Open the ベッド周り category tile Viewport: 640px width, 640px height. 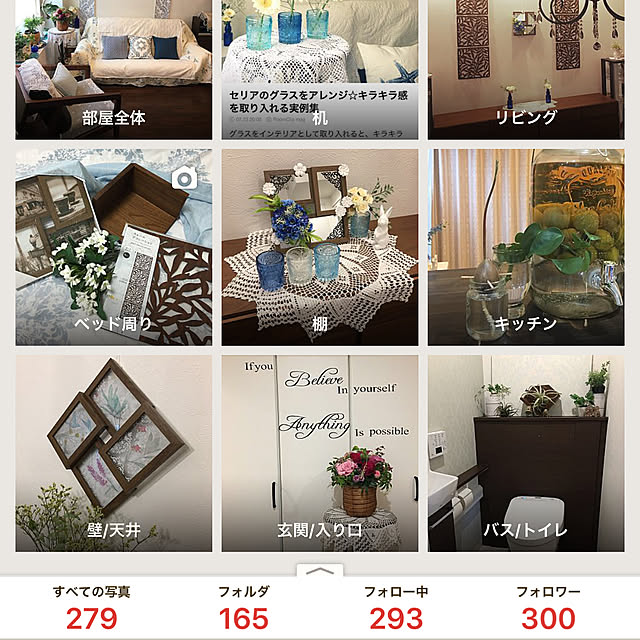coord(113,248)
